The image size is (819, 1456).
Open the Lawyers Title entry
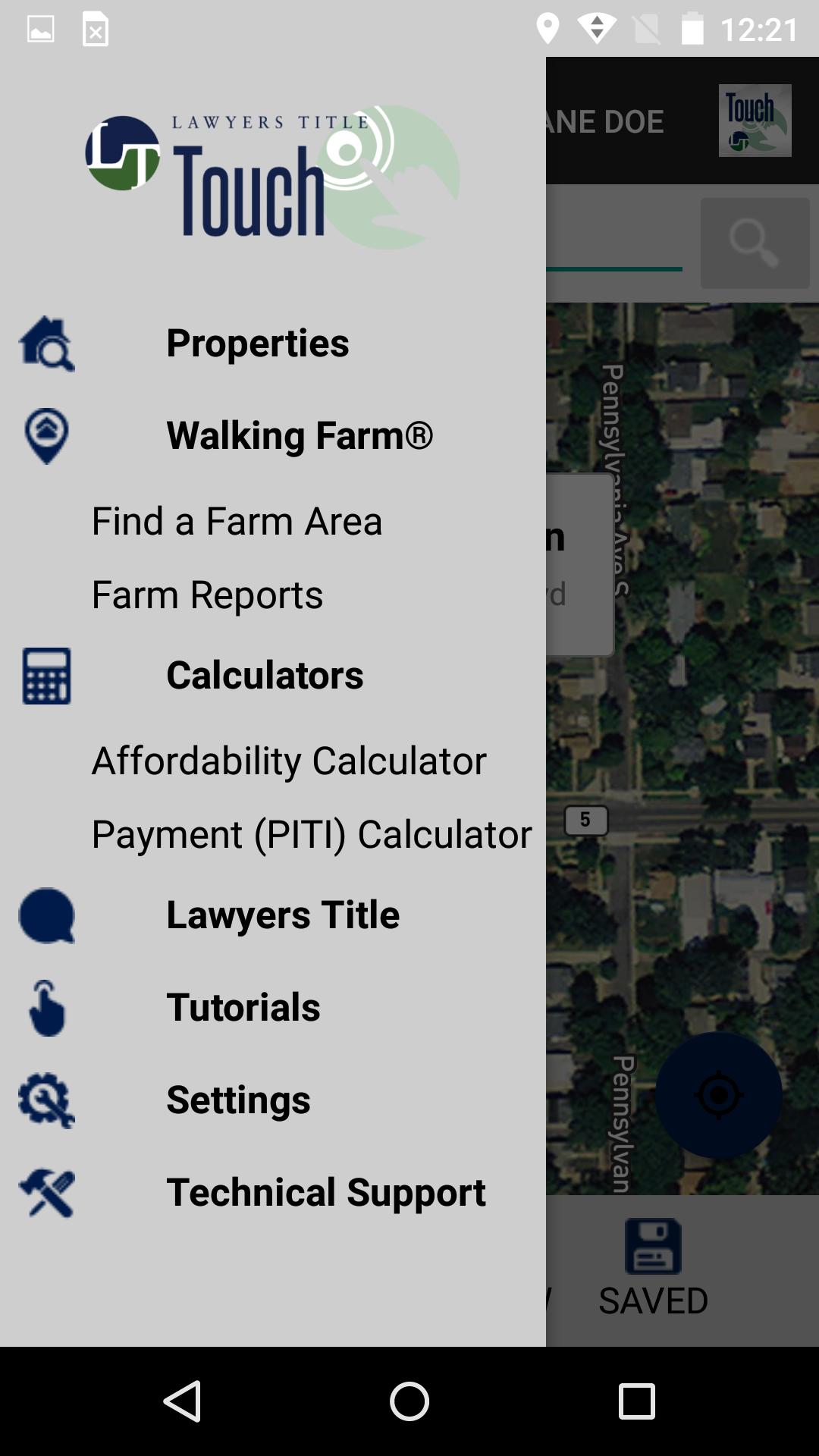(x=273, y=915)
